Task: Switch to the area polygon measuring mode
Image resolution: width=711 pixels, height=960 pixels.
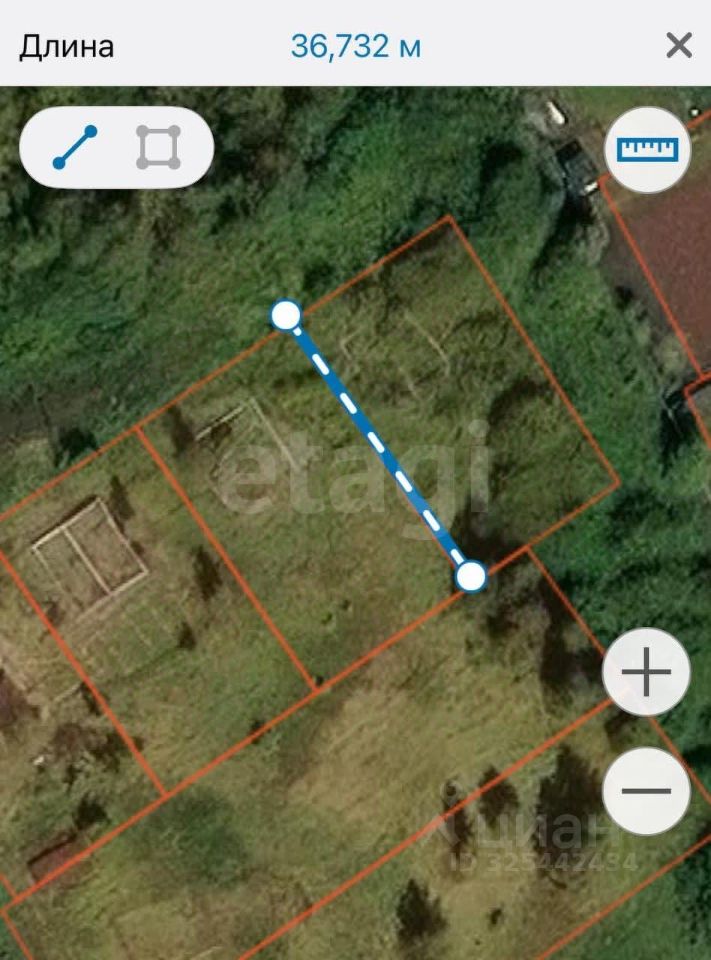Action: tap(158, 147)
